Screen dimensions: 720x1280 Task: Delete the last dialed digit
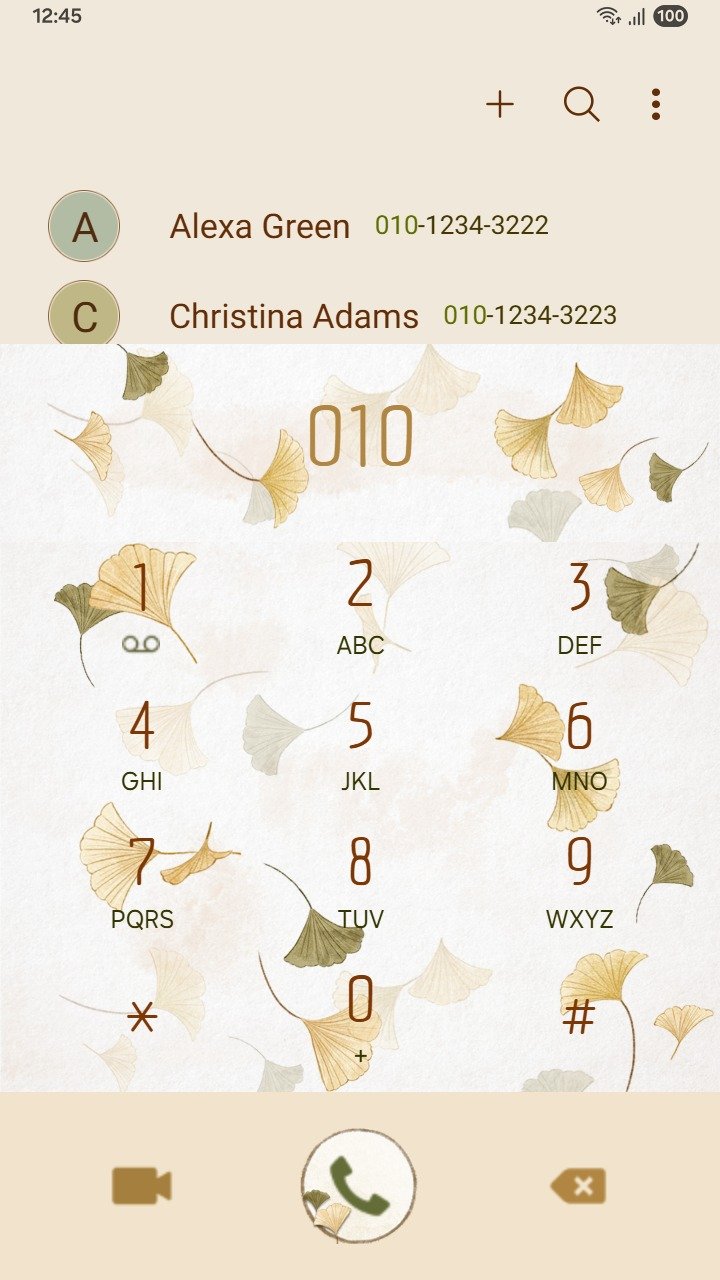[x=579, y=1187]
